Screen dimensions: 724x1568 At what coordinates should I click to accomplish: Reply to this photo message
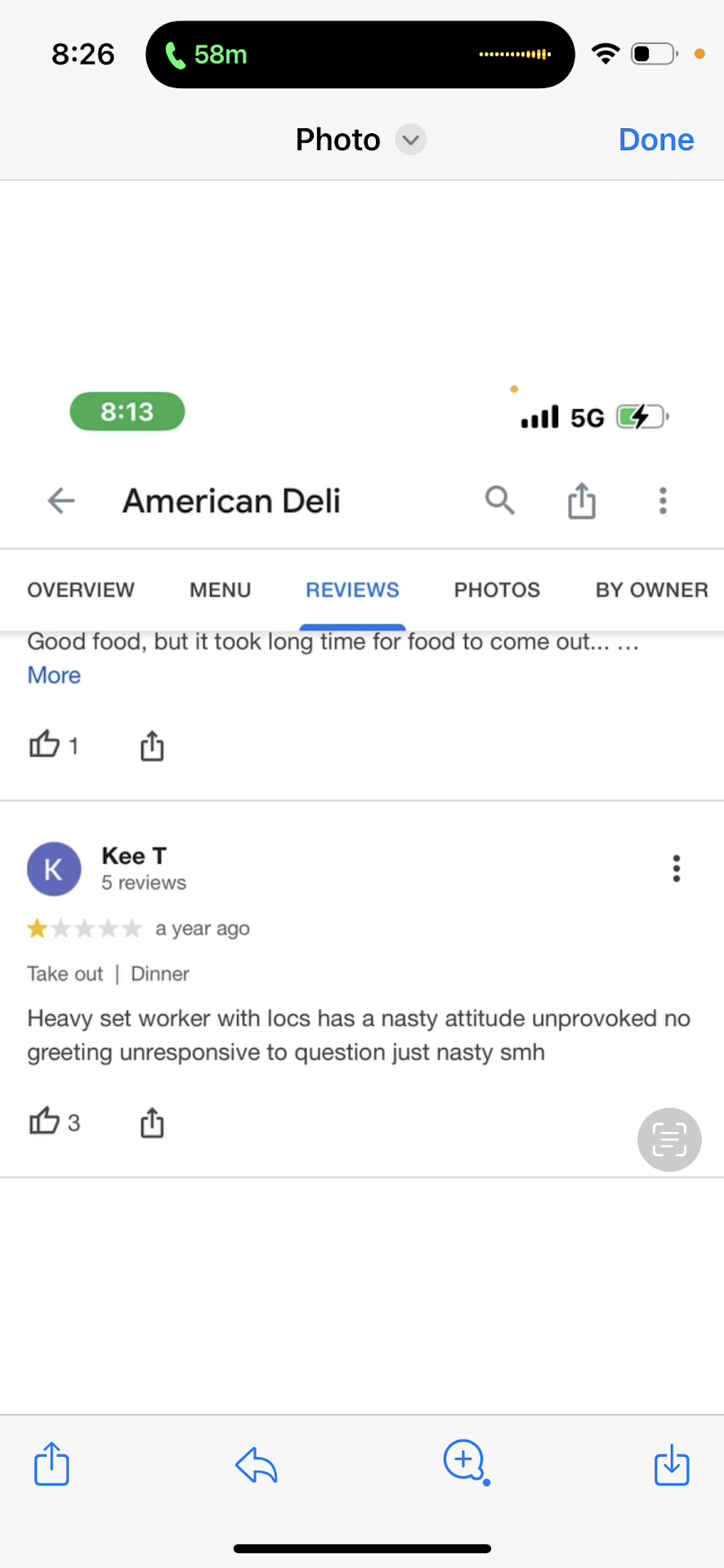[257, 1464]
